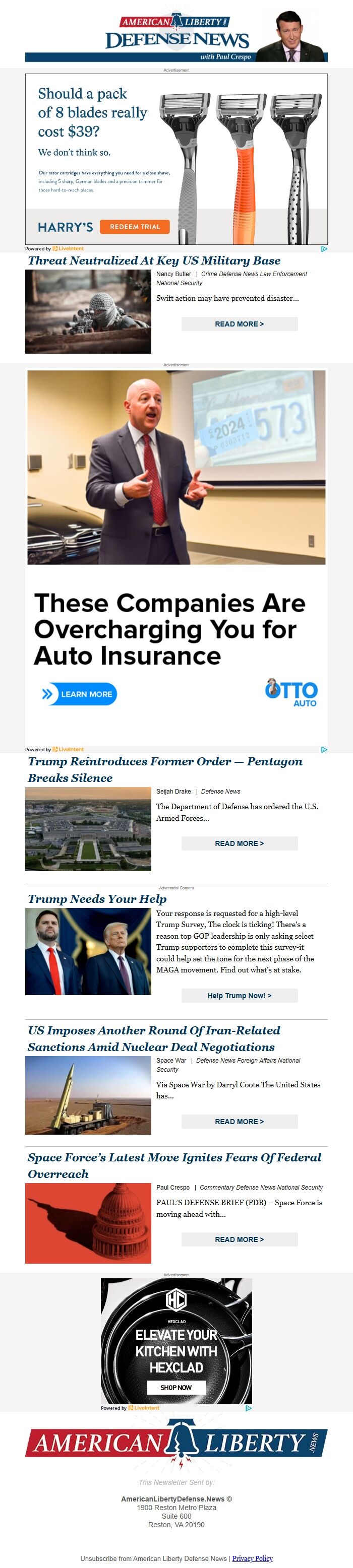The width and height of the screenshot is (353, 1568).
Task: Read more about Threat Neutralized article
Action: (x=239, y=324)
